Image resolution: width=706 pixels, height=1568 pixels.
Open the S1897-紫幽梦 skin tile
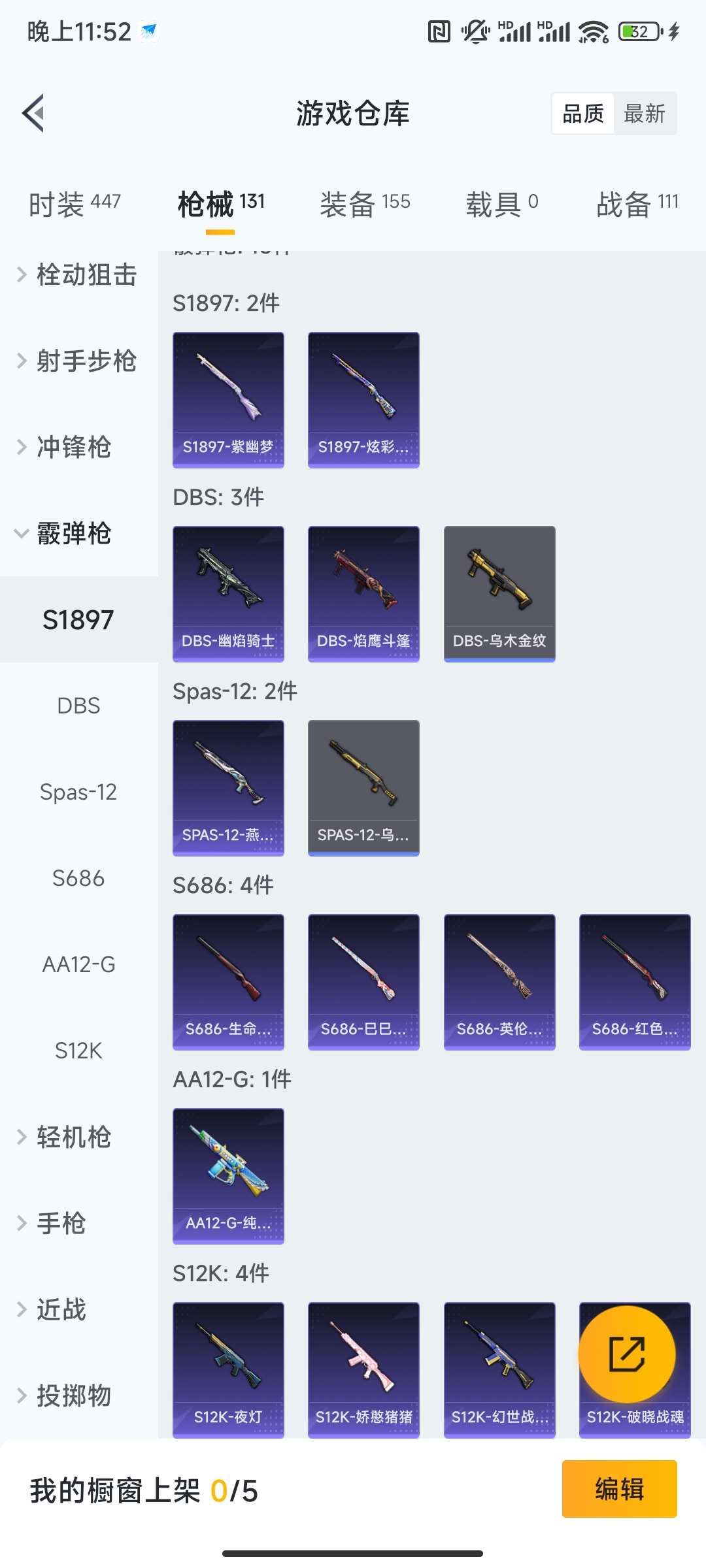tap(228, 400)
